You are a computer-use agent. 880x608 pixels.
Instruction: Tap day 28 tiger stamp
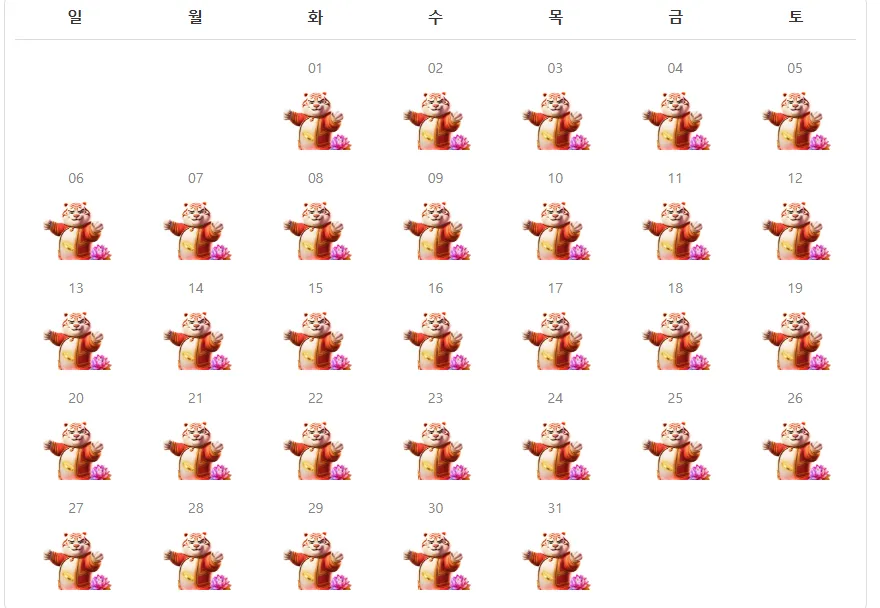[x=197, y=561]
